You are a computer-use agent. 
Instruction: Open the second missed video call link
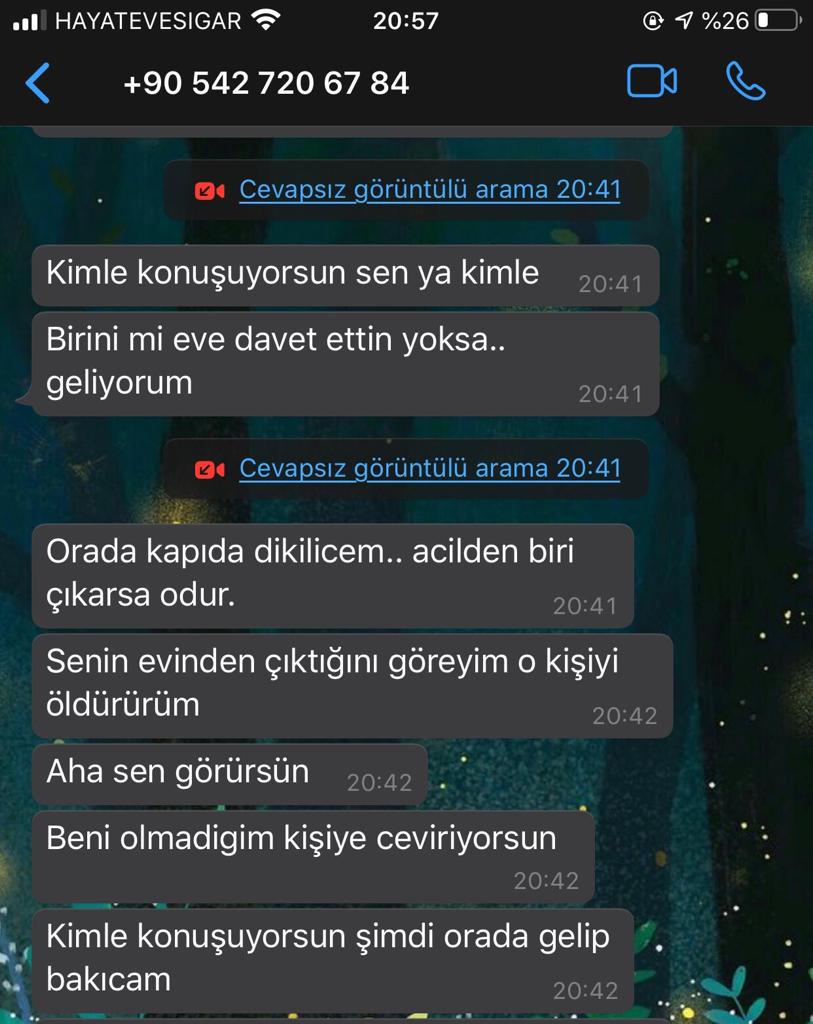pos(428,468)
